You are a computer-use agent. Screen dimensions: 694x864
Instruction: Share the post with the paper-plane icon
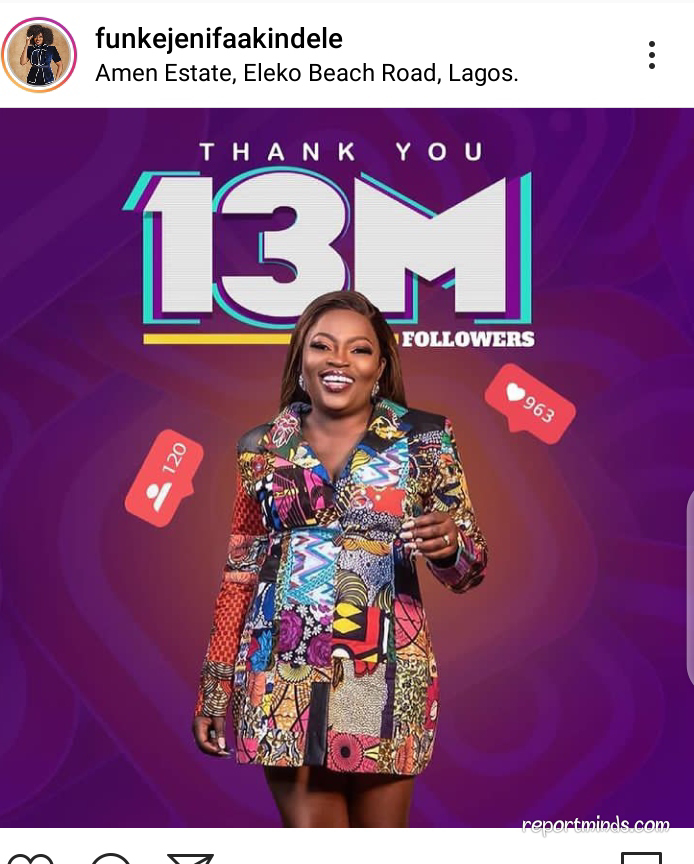(190, 858)
